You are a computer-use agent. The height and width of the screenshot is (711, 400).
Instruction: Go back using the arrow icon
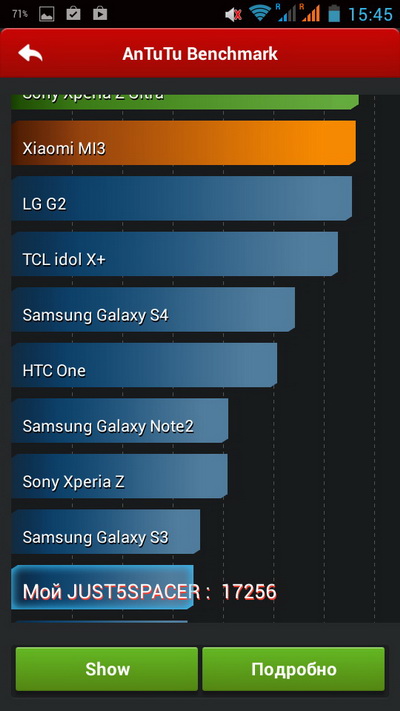(30, 54)
